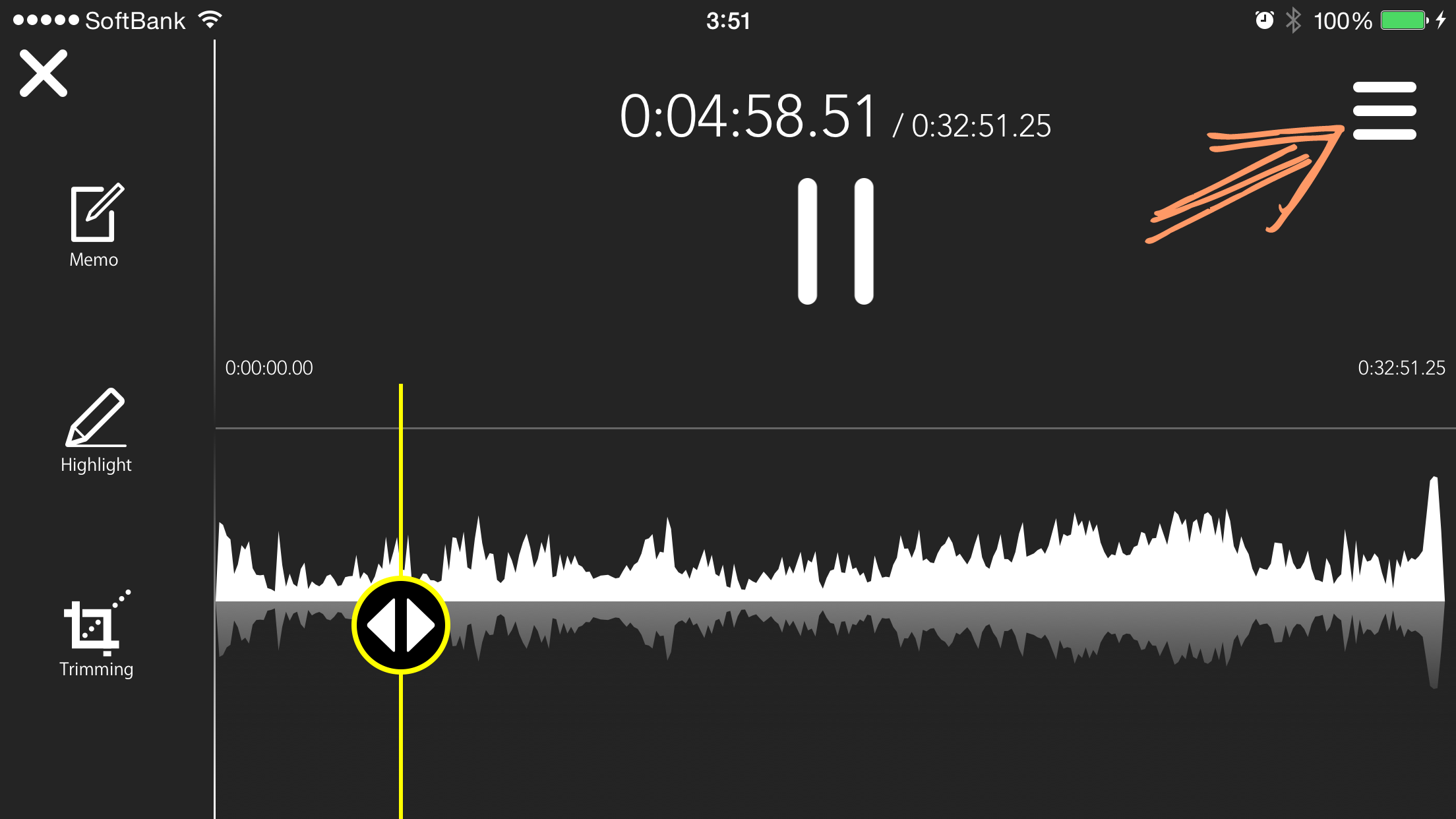Image resolution: width=1456 pixels, height=819 pixels.
Task: Open the Trimming tool
Action: (x=96, y=634)
